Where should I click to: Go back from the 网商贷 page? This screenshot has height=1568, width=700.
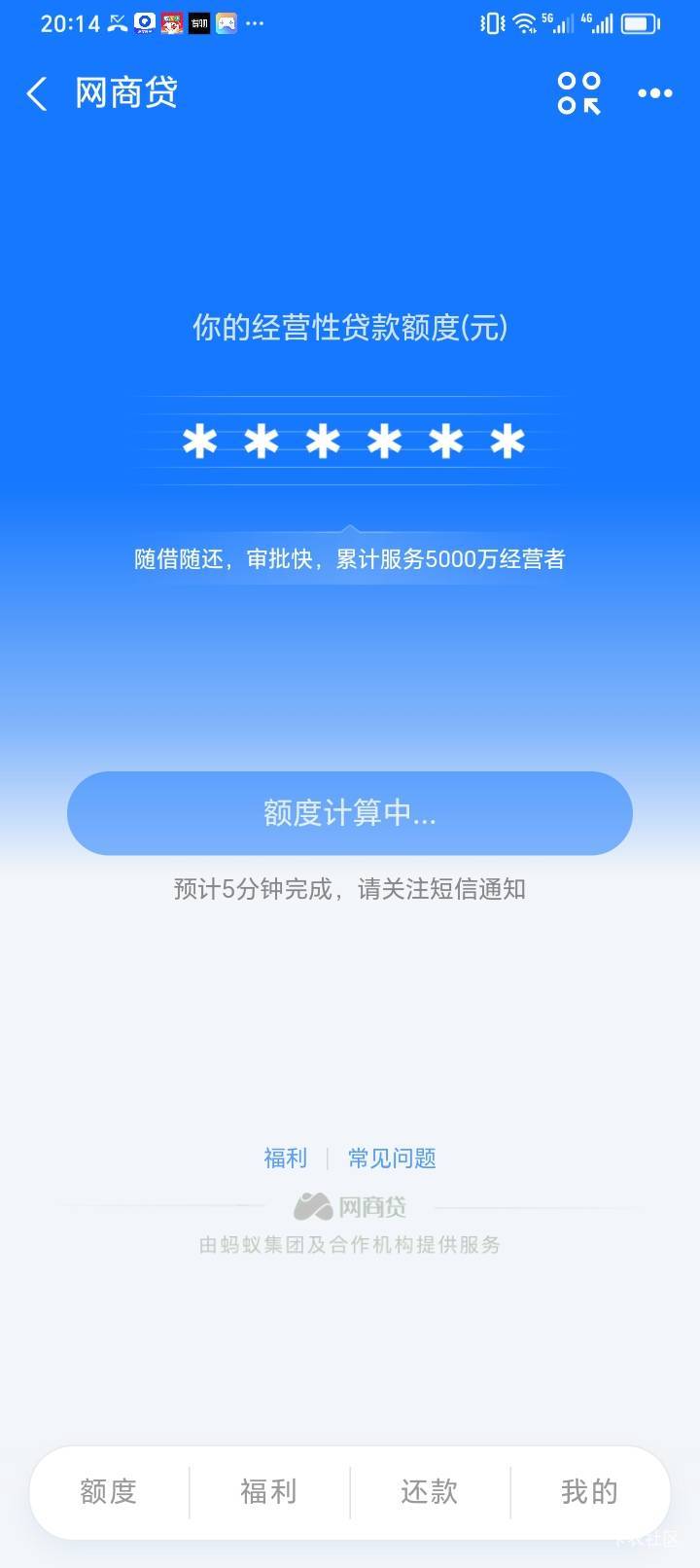point(37,93)
